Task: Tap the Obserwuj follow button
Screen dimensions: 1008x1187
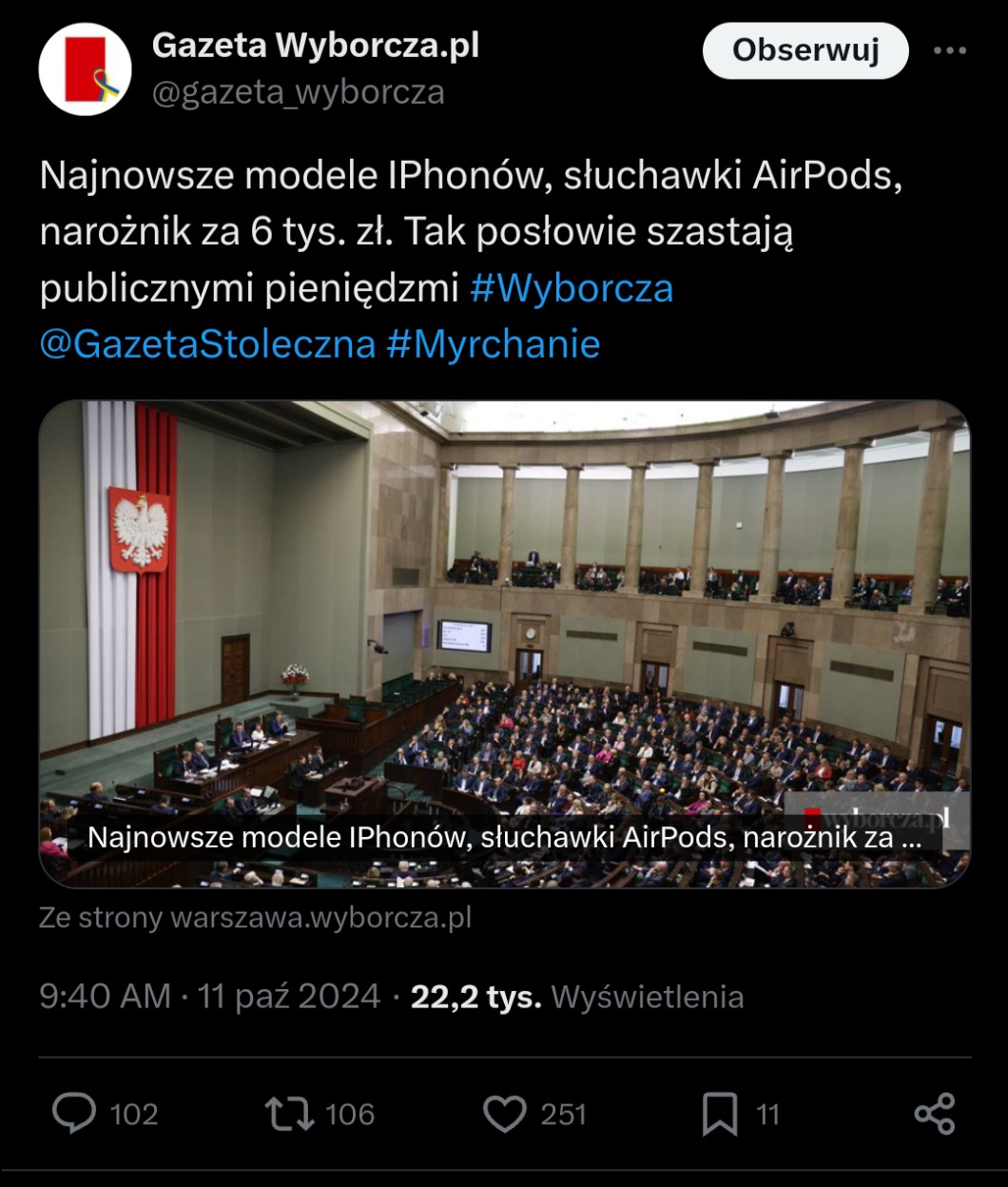Action: pos(804,50)
